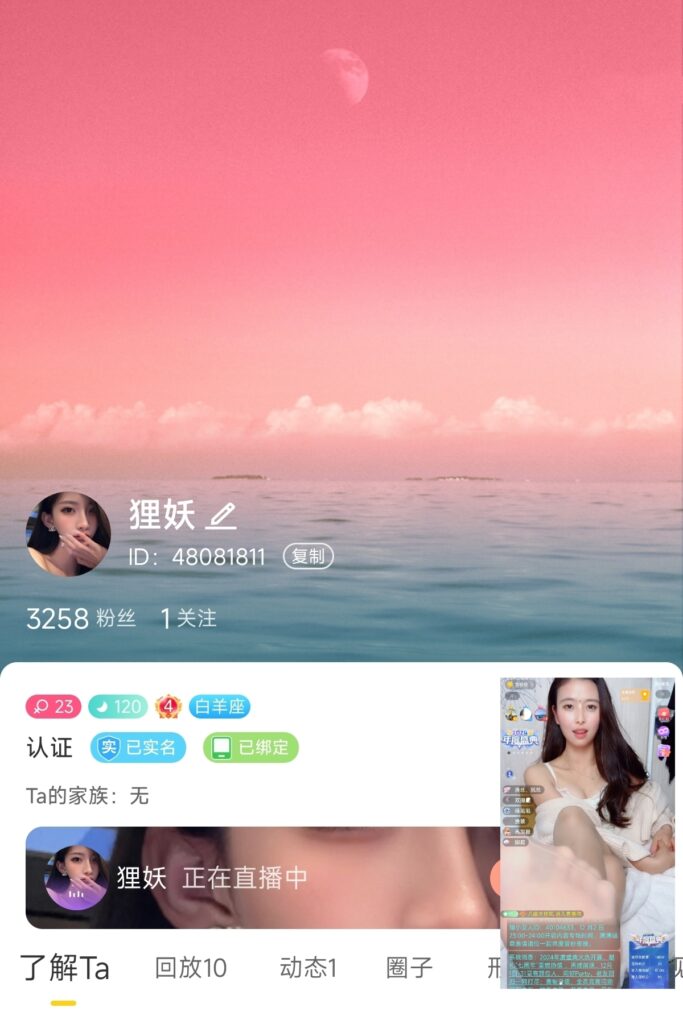683x1024 pixels.
Task: Switch to the 回放10 tab
Action: (x=191, y=968)
